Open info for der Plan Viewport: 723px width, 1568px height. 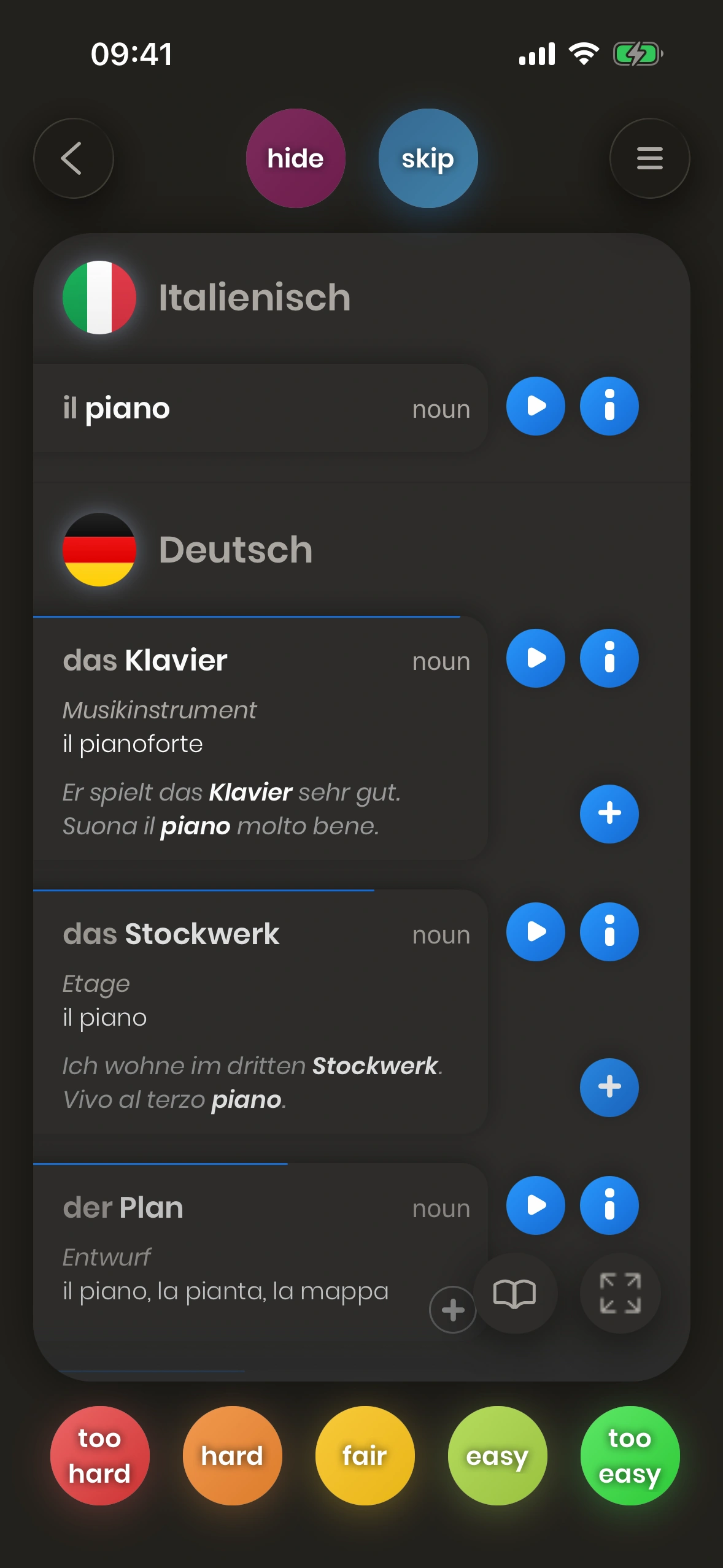(609, 1205)
